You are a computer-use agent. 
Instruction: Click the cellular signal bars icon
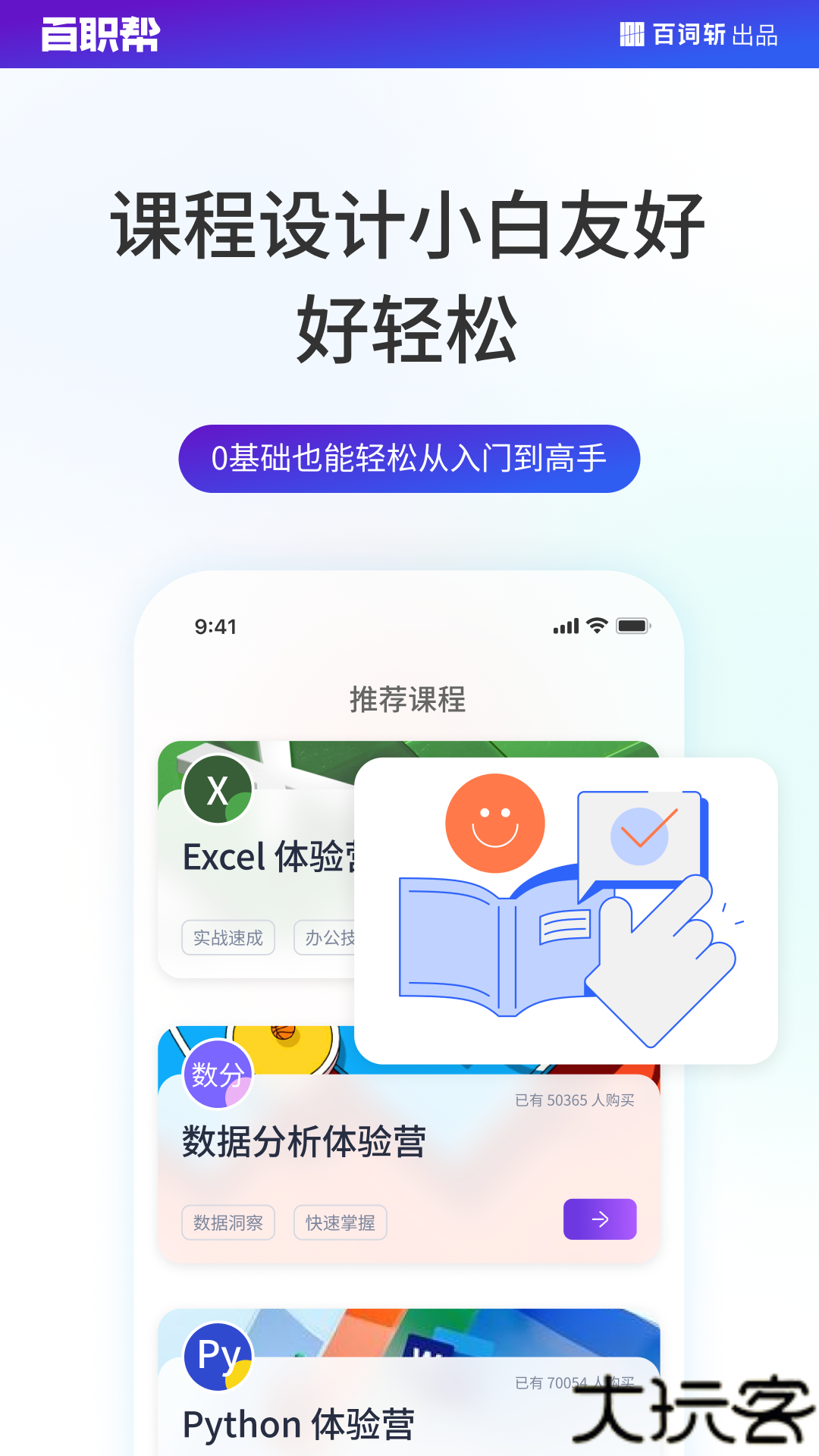click(x=566, y=625)
